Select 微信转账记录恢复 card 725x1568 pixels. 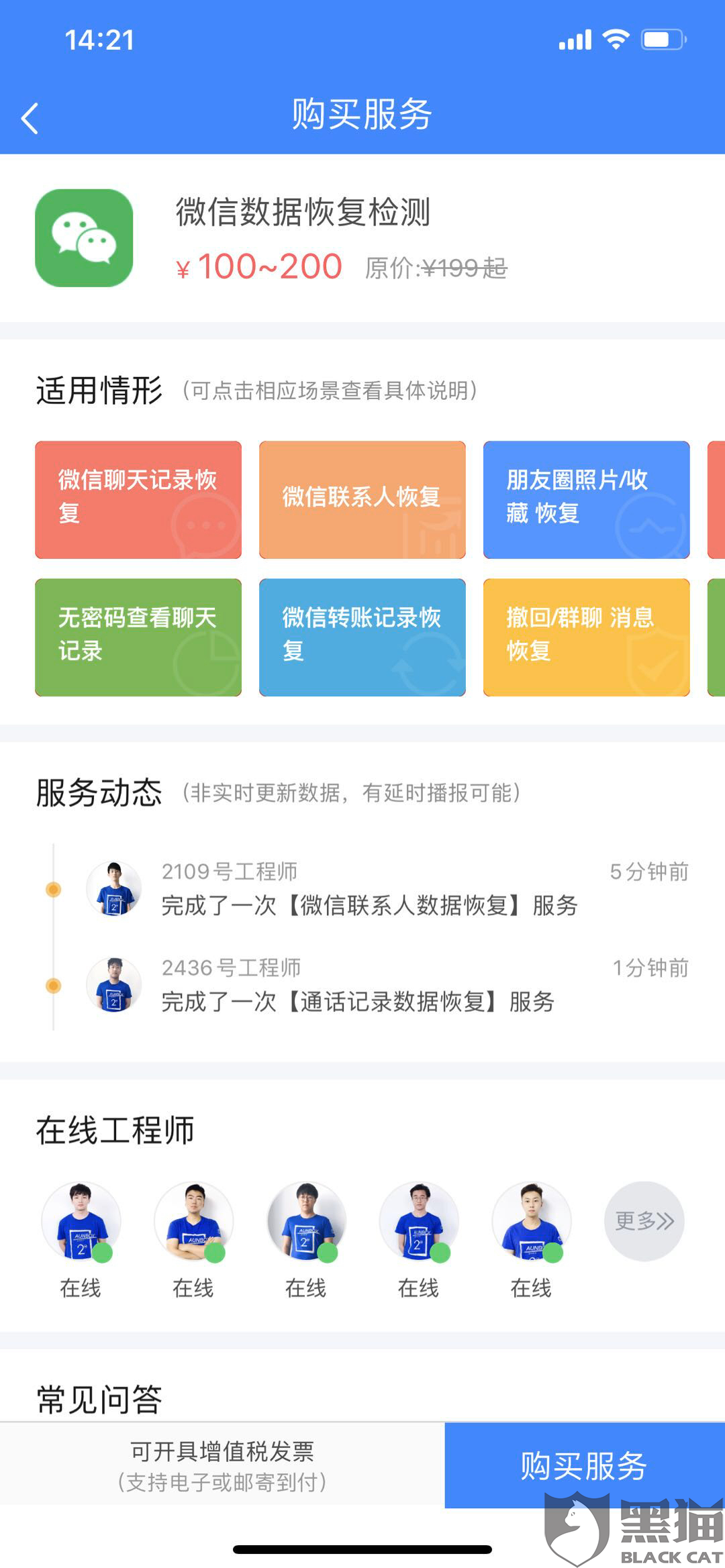point(362,637)
